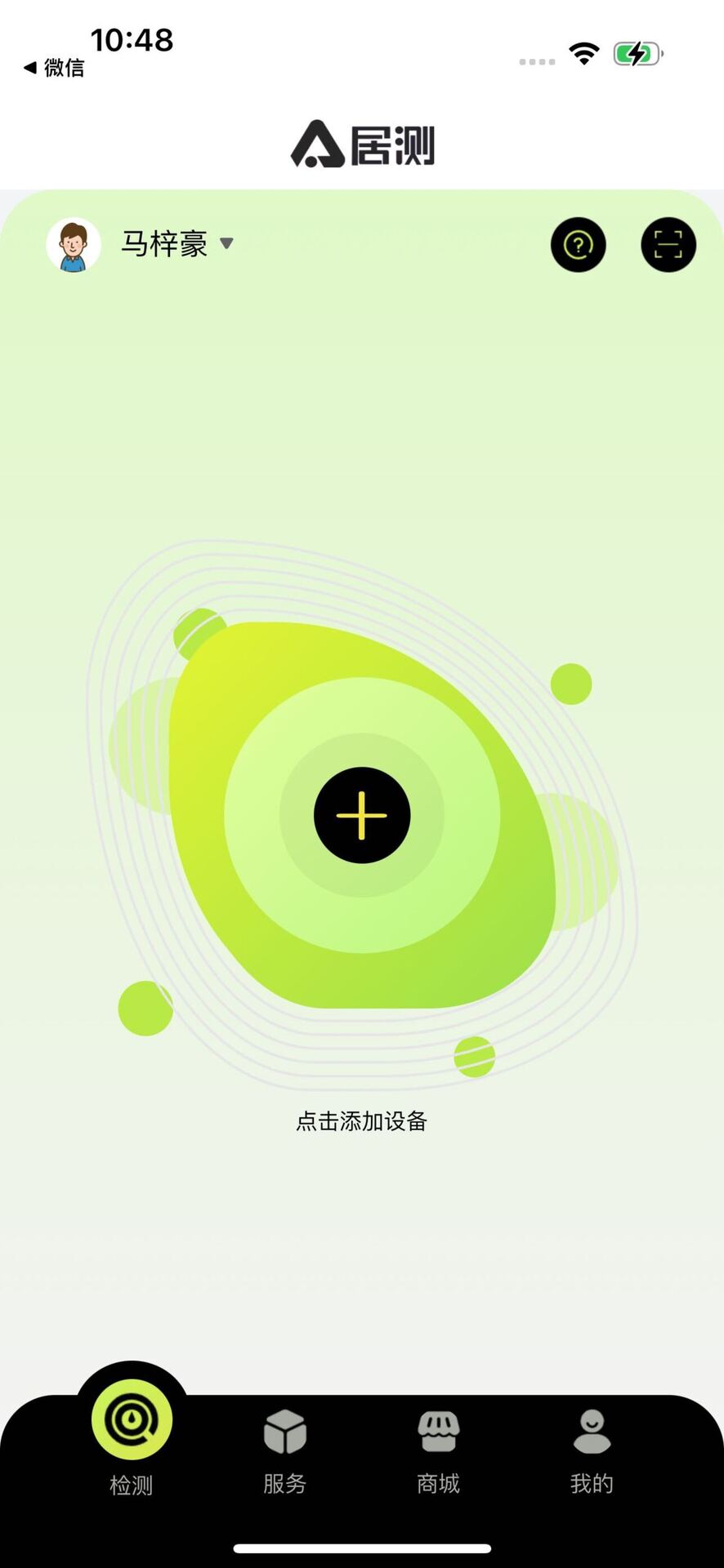Open the scan code icon

pos(668,245)
